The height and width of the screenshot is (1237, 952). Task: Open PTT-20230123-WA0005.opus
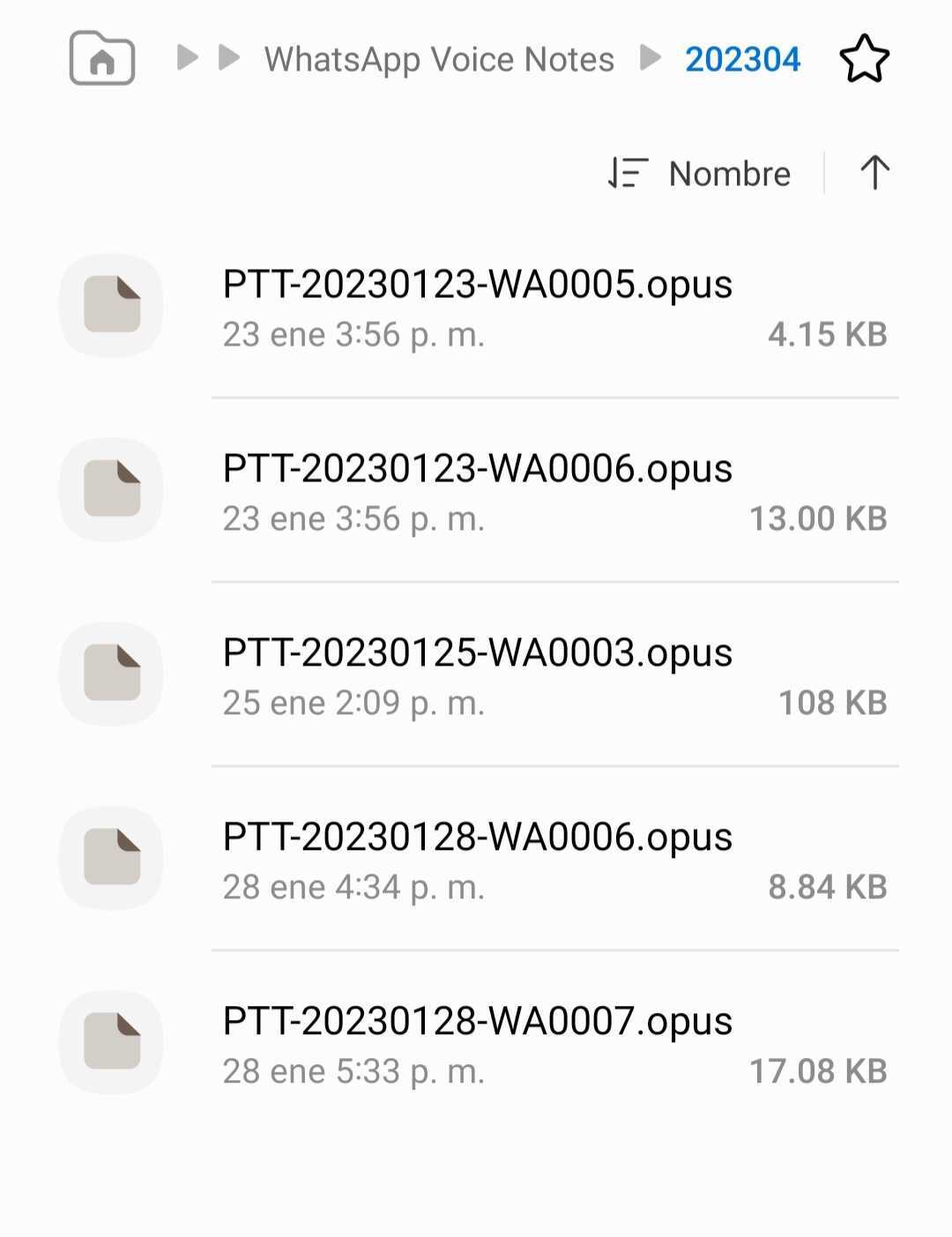[477, 285]
